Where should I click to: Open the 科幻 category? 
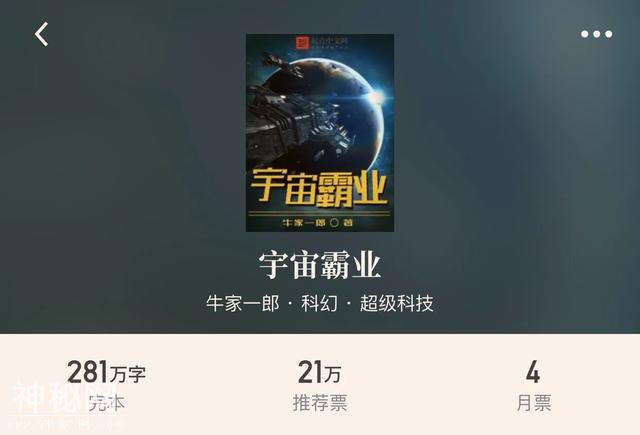pos(320,303)
